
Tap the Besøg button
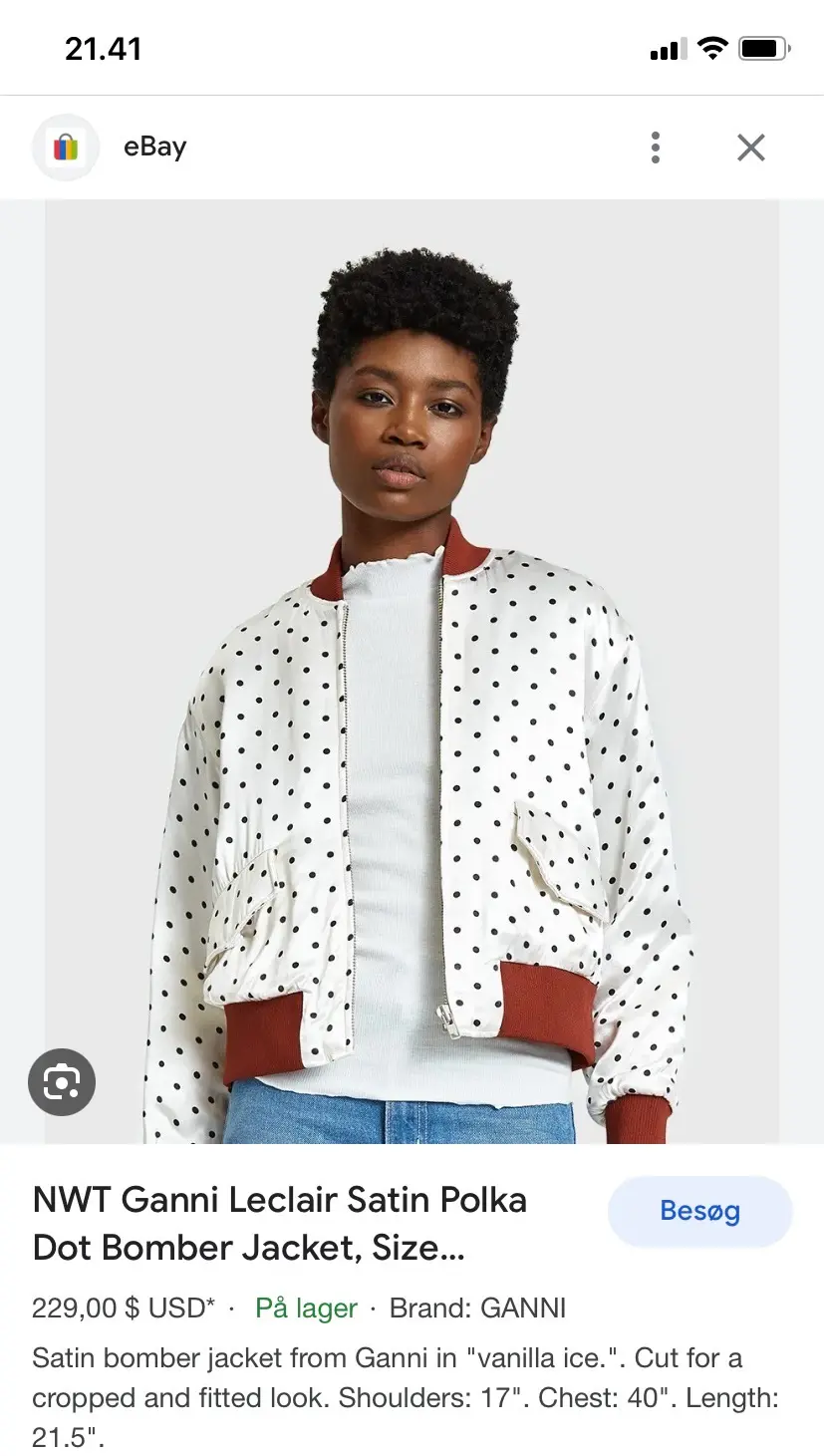click(x=699, y=1211)
